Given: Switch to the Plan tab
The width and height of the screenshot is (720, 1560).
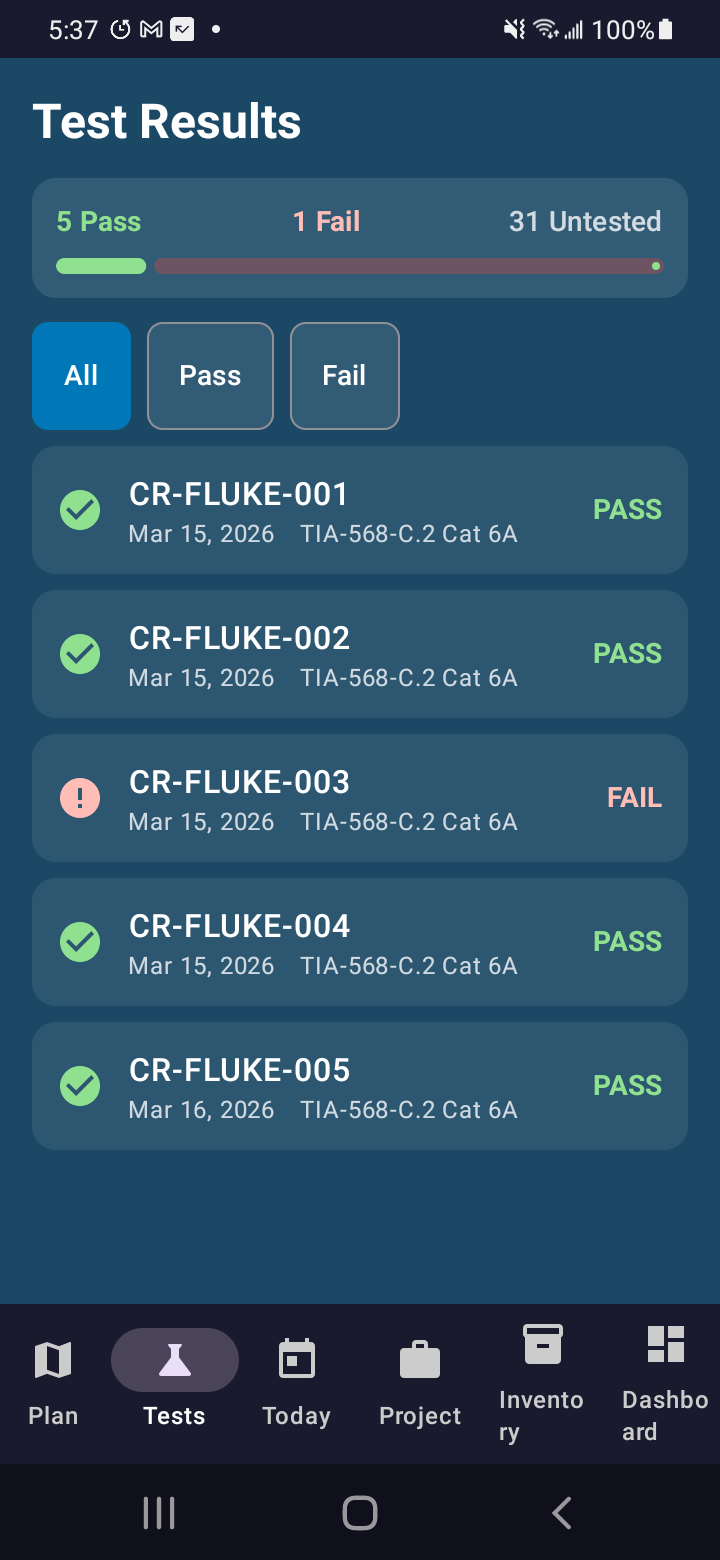Looking at the screenshot, I should point(53,1384).
